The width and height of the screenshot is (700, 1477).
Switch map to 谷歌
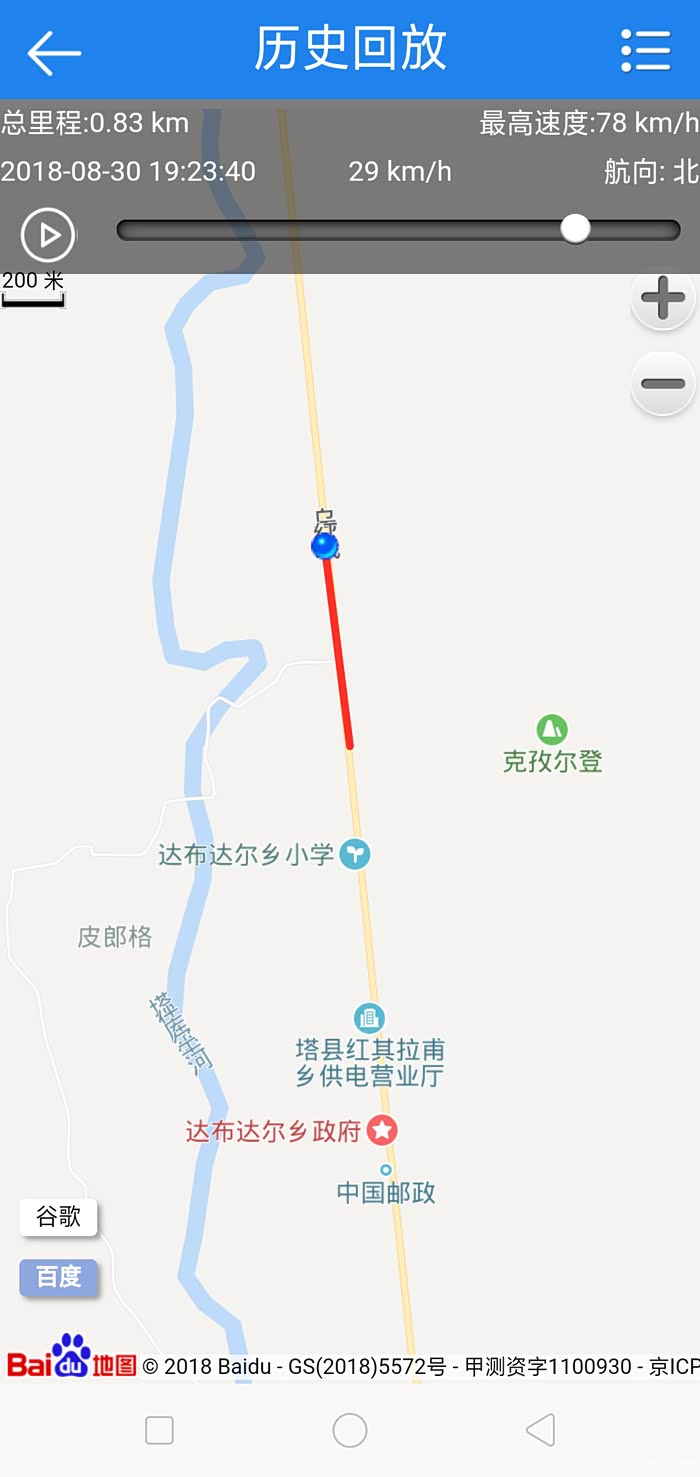(59, 1216)
